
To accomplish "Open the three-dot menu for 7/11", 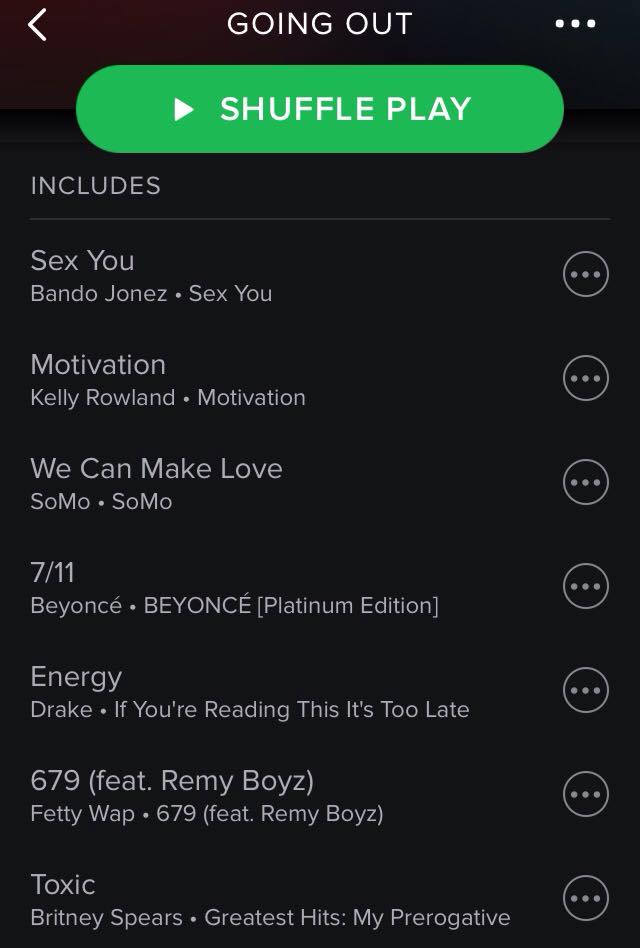I will coord(586,587).
